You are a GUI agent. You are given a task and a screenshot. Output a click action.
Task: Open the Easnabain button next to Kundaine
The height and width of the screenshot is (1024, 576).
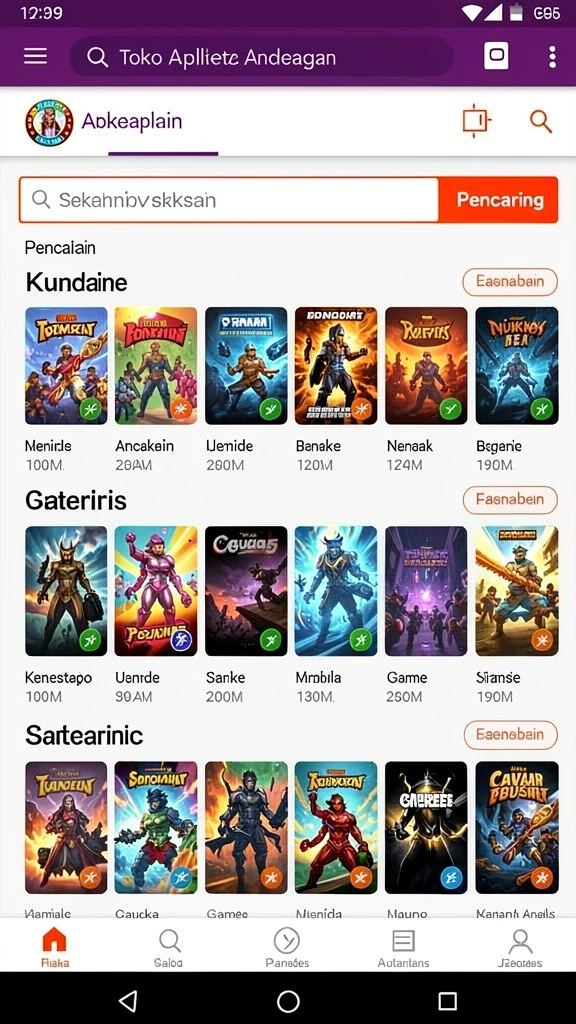coord(510,281)
